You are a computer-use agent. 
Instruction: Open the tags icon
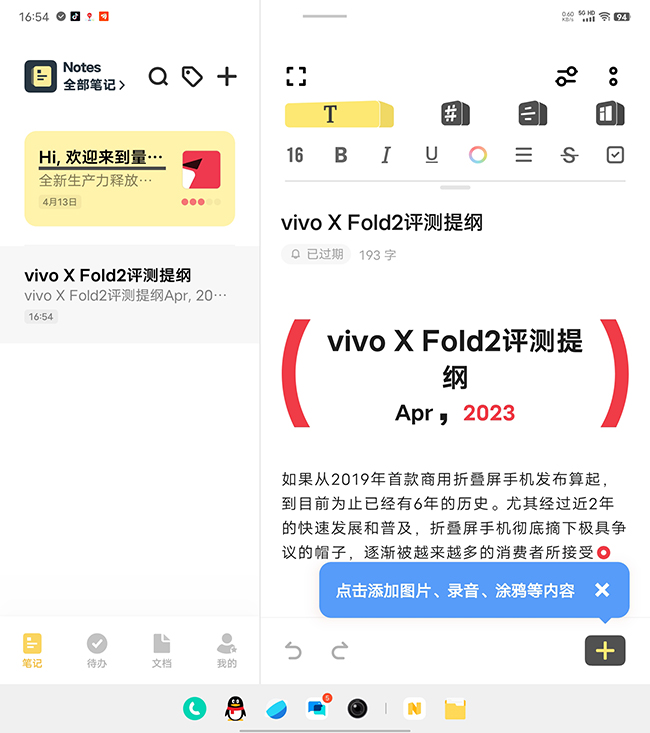(192, 77)
